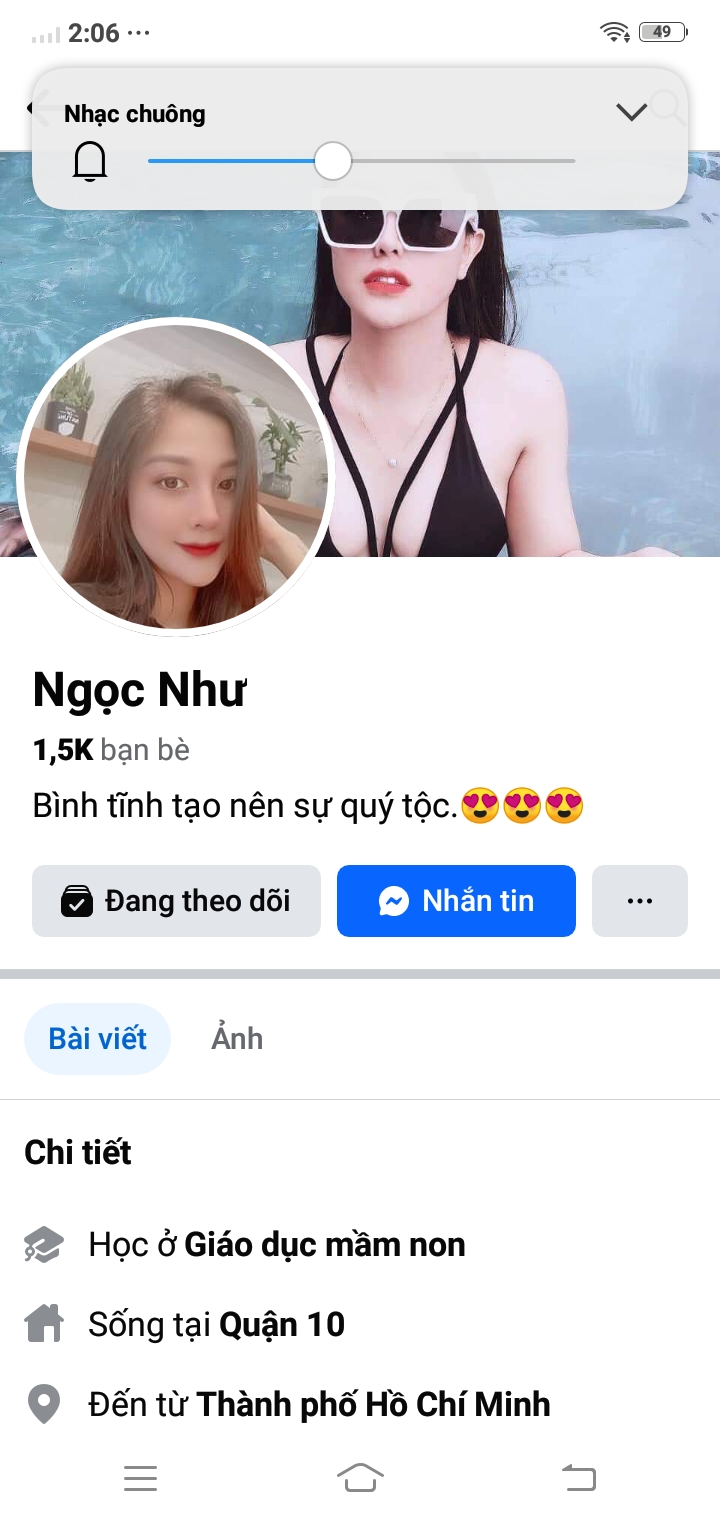720x1520 pixels.
Task: Tap the home icon next to Sống tại Quận 10
Action: [42, 1323]
